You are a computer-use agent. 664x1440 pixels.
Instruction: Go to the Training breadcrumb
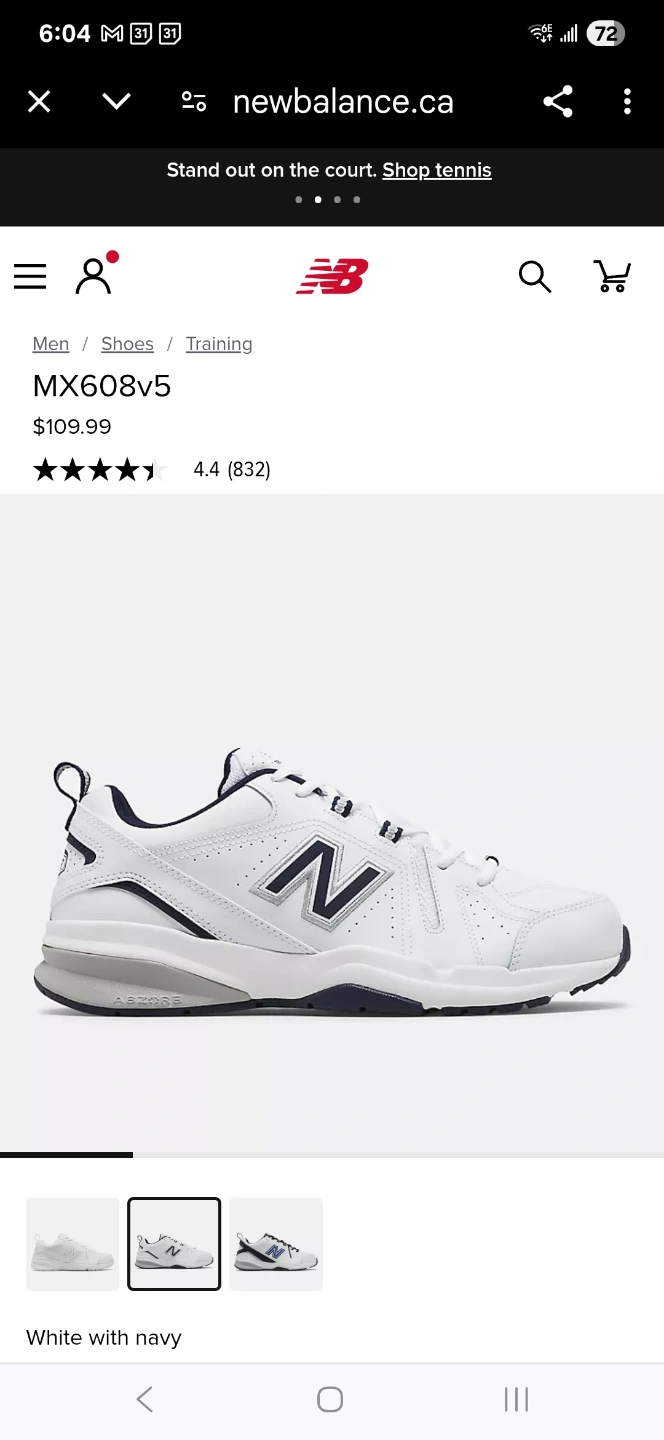219,344
